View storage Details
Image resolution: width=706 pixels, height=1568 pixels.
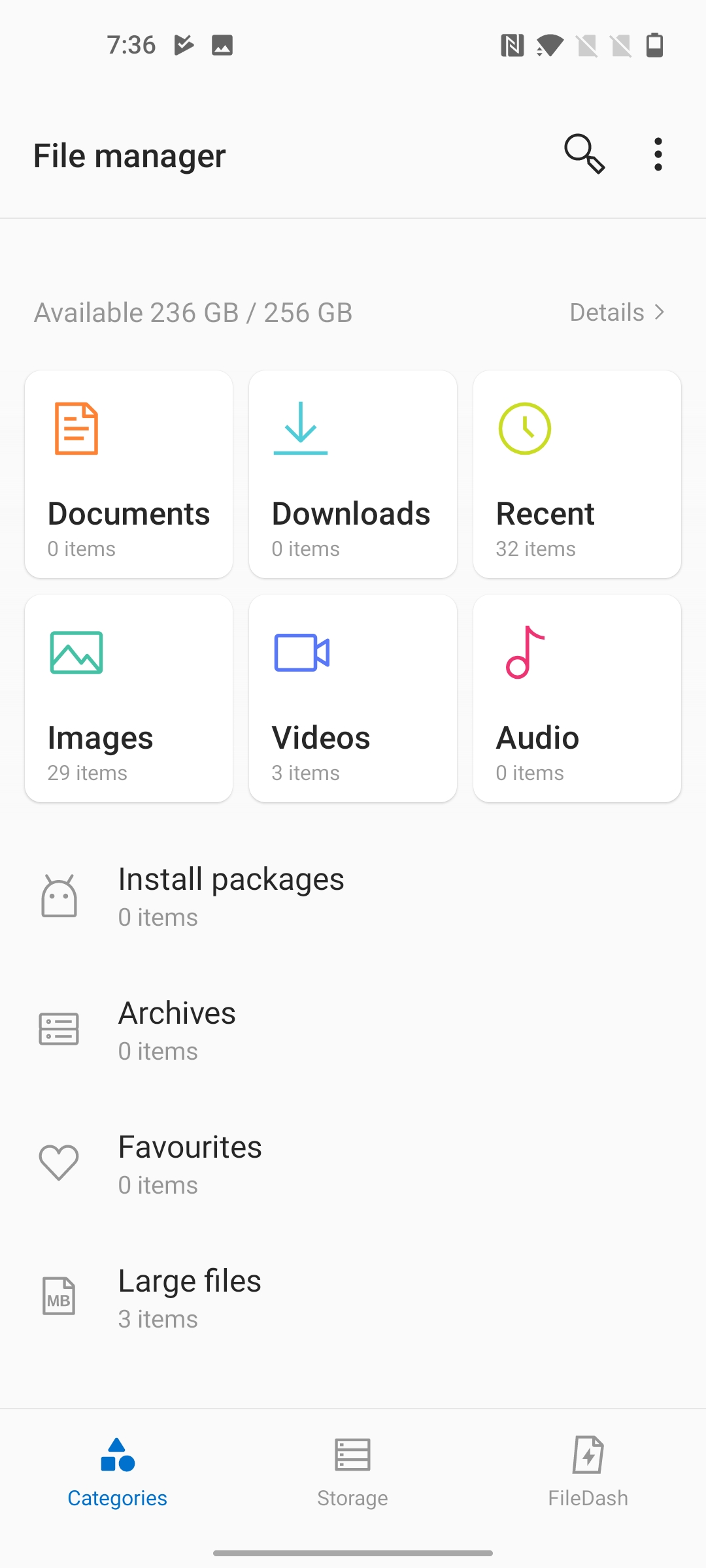pos(617,312)
